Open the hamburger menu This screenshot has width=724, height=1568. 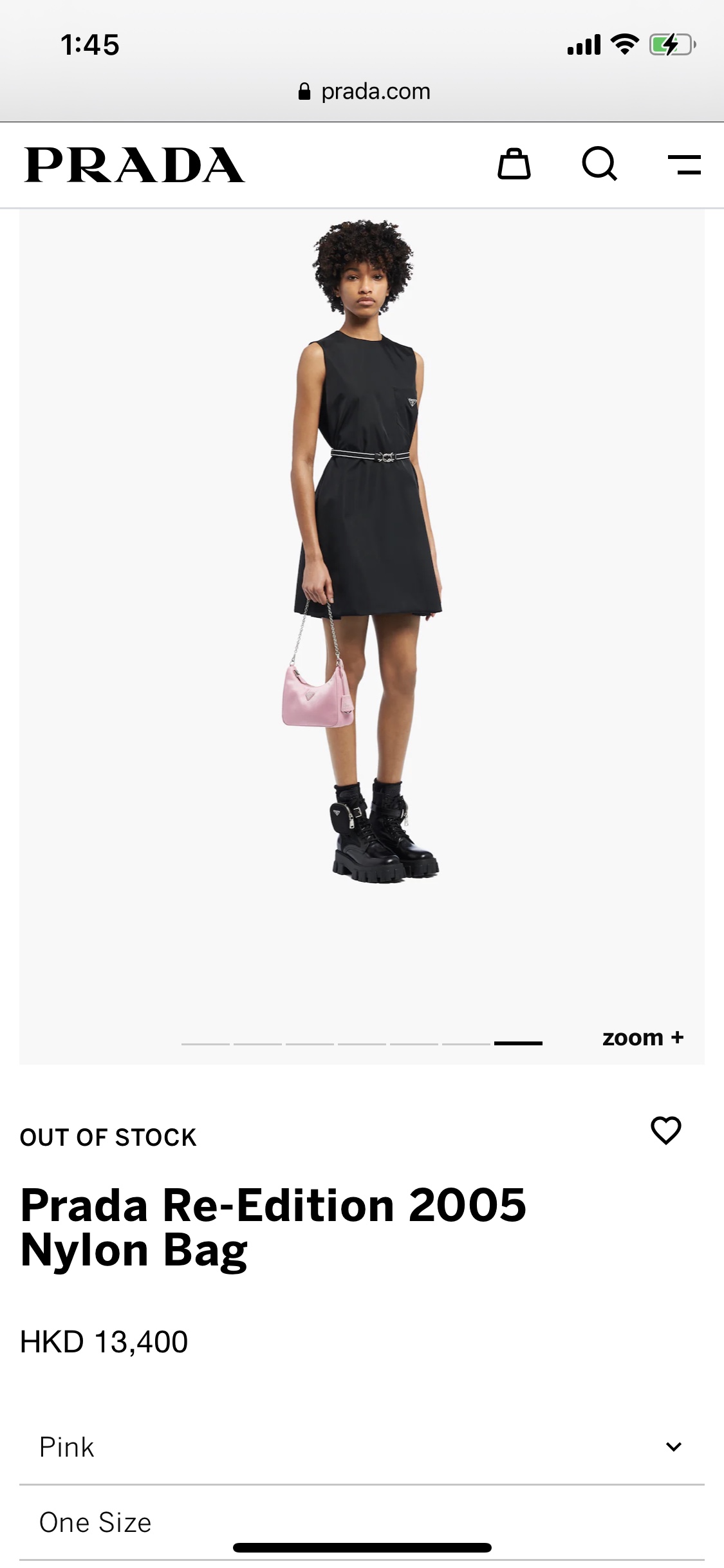[x=684, y=165]
